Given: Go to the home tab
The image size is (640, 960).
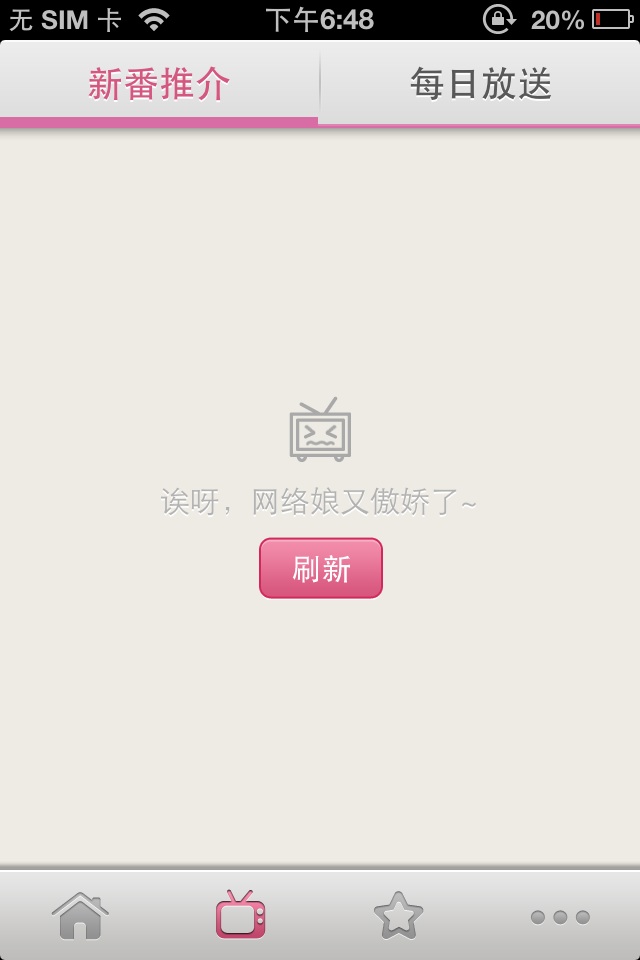Looking at the screenshot, I should click(80, 916).
